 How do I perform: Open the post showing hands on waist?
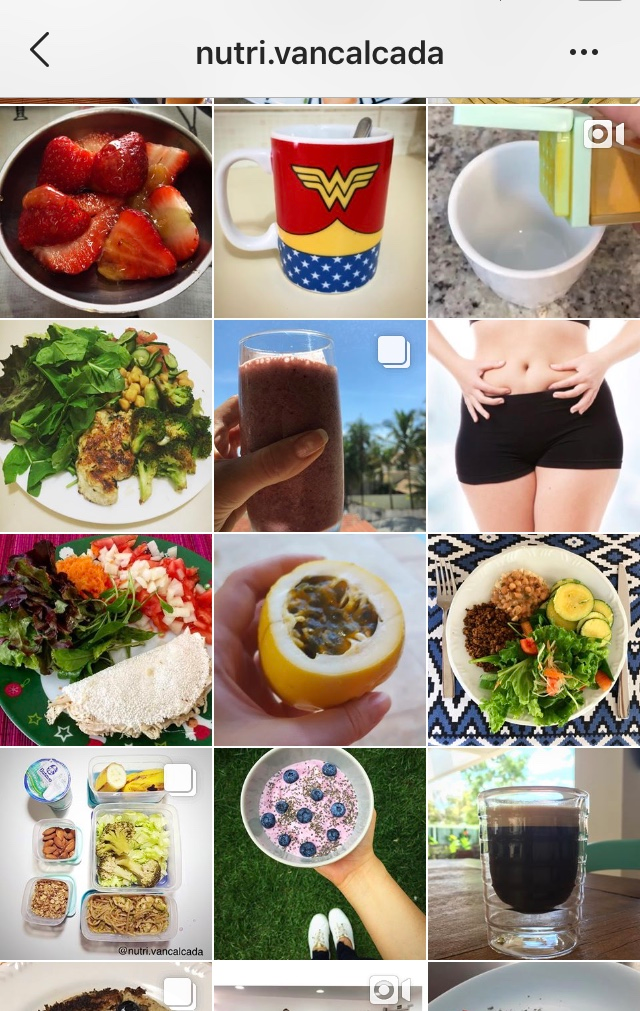(x=534, y=426)
